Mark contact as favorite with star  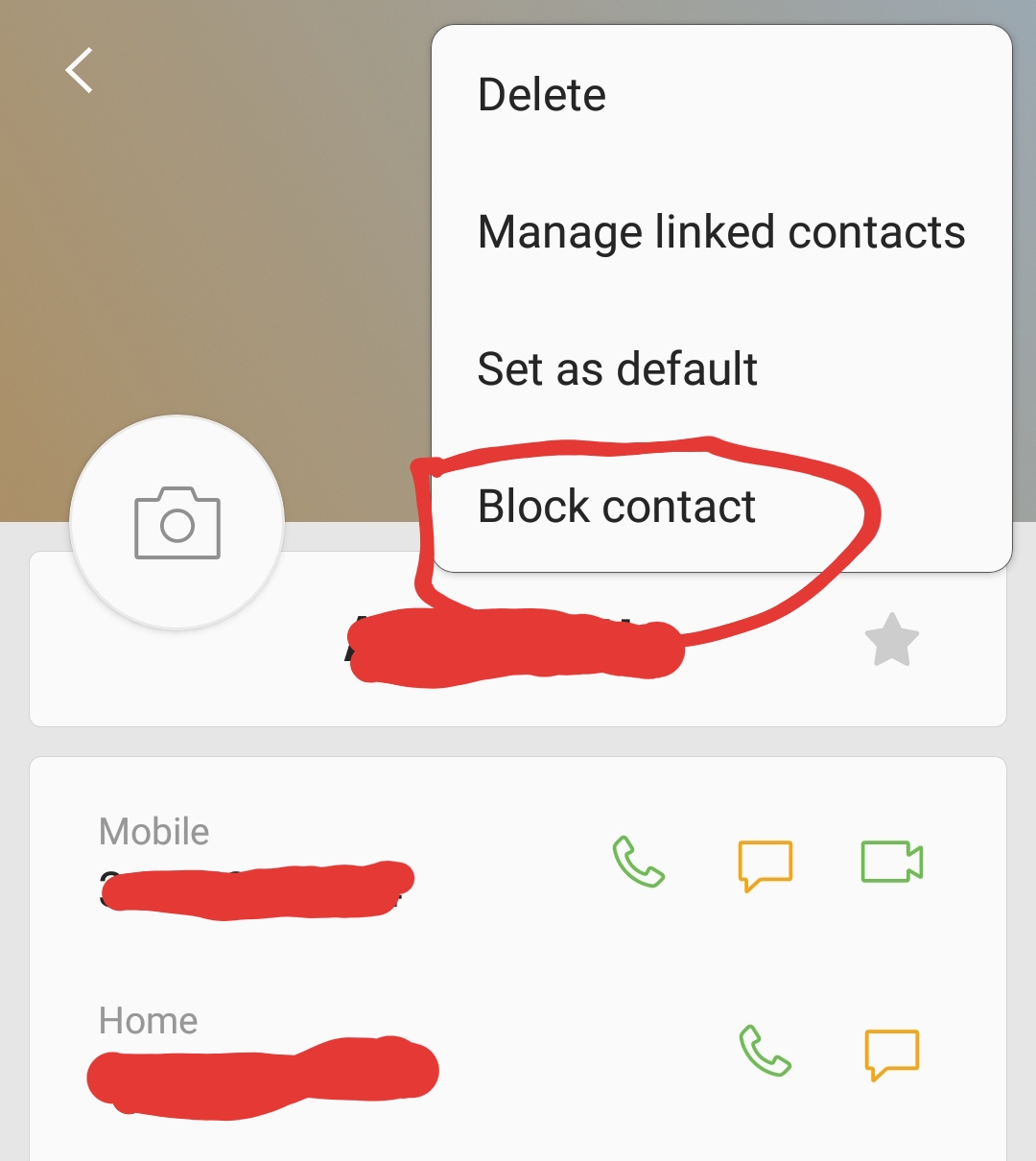click(x=891, y=640)
